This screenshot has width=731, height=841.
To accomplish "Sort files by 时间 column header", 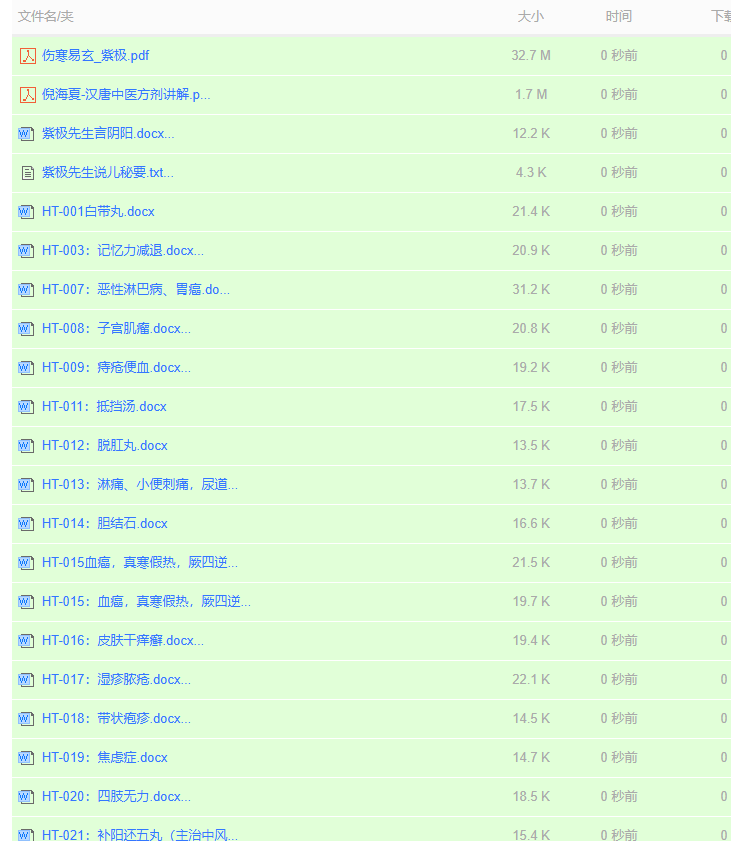I will point(618,16).
